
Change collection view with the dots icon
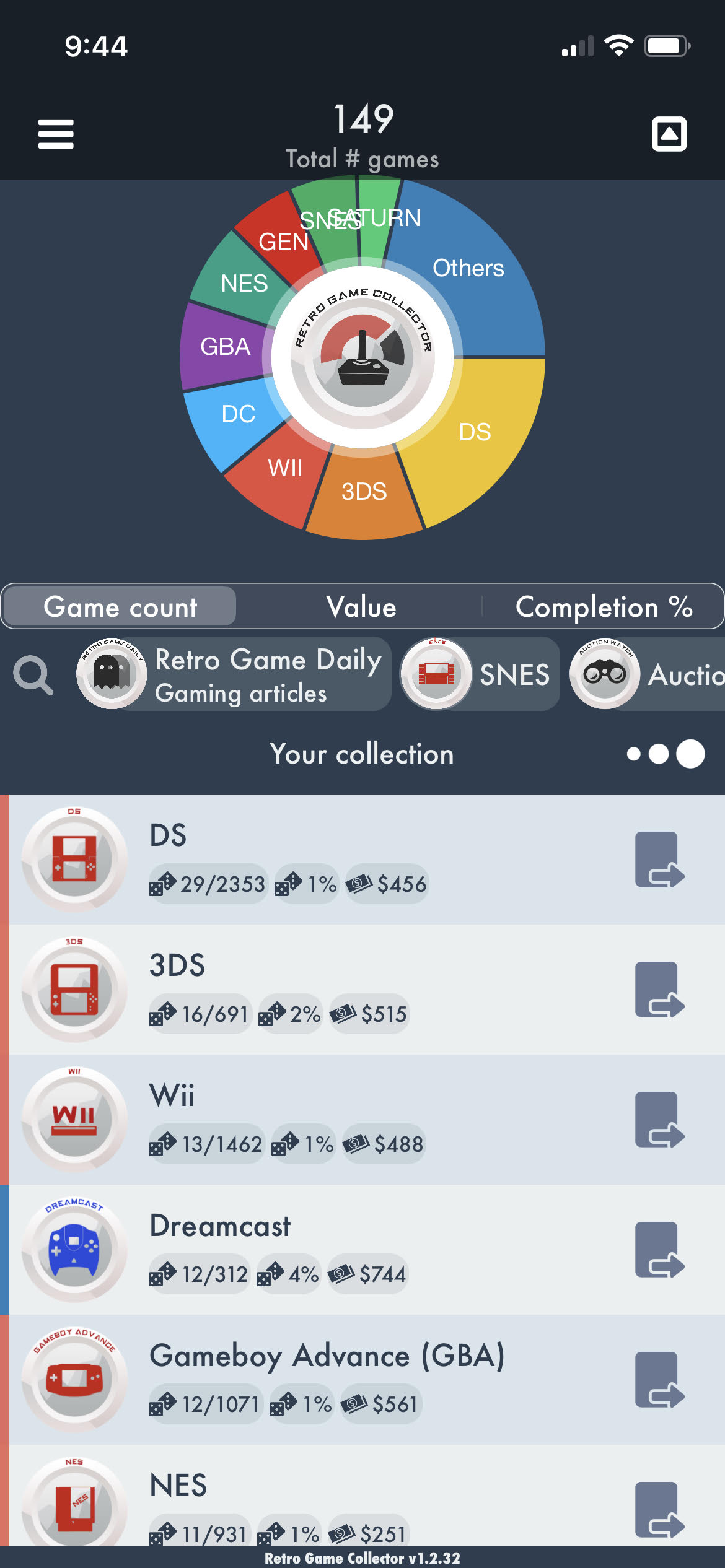666,754
